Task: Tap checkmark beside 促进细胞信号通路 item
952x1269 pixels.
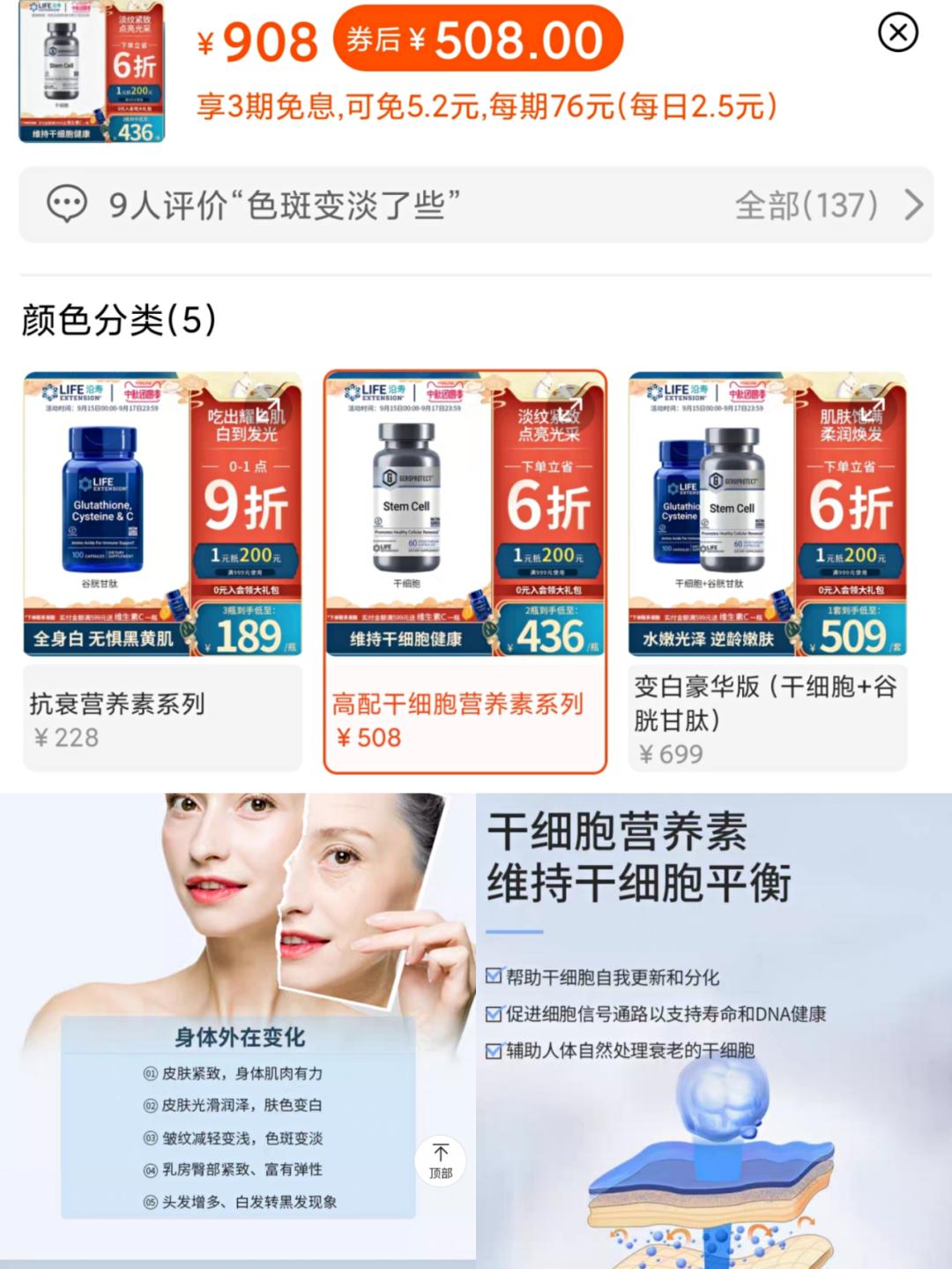Action: pyautogui.click(x=493, y=1015)
